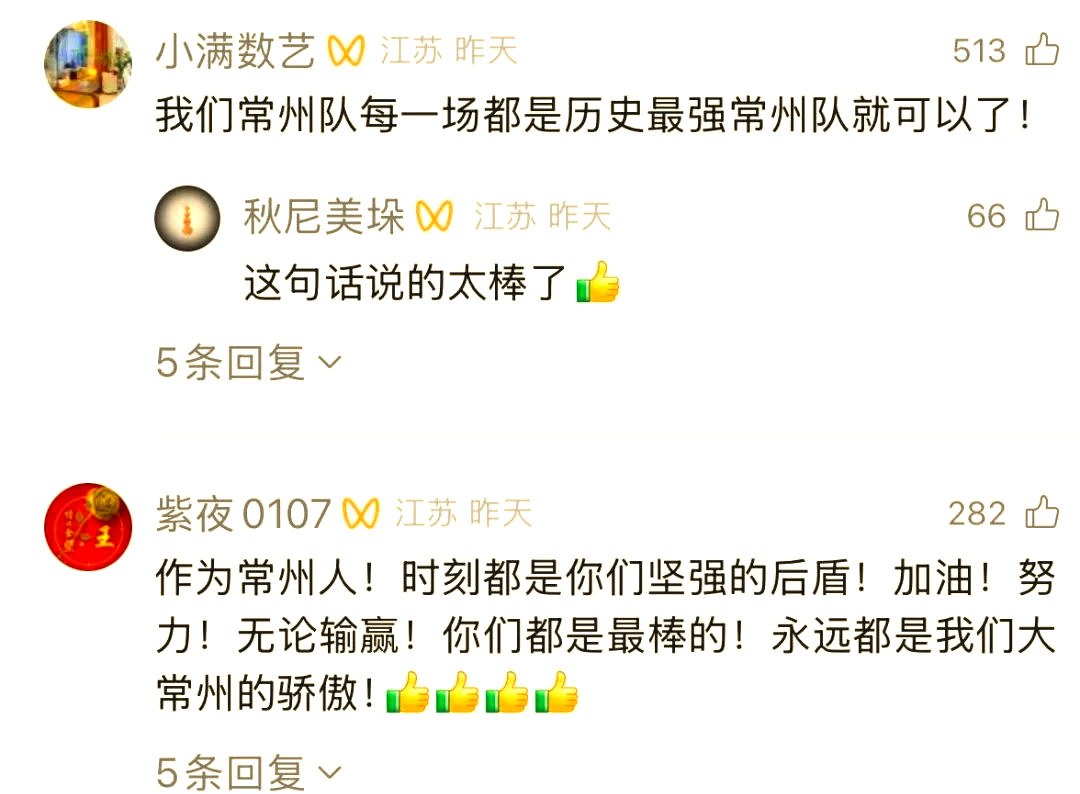Like 秋尼美垛's reply
The width and height of the screenshot is (1080, 794).
coord(1042,215)
